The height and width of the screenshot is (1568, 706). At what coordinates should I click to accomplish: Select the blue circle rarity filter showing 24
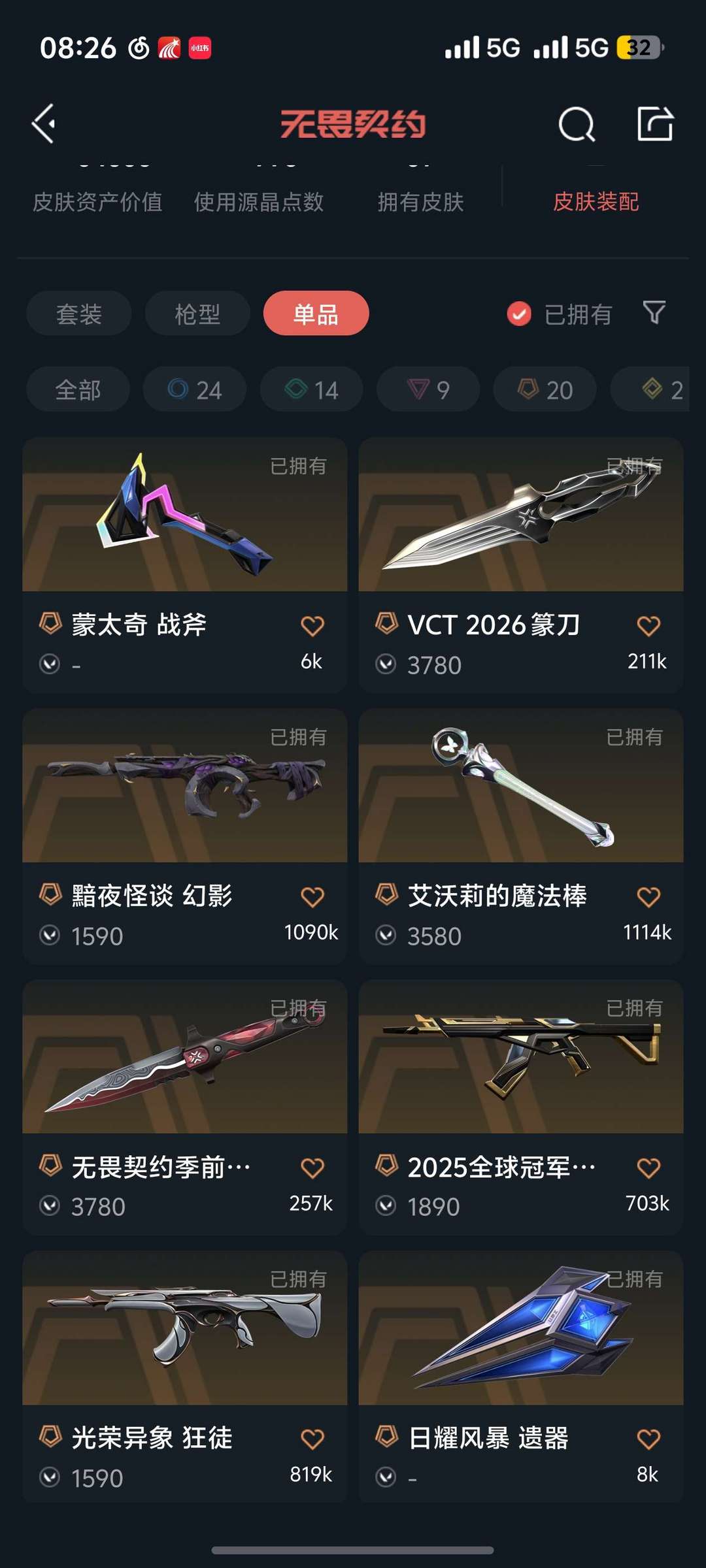click(x=193, y=389)
